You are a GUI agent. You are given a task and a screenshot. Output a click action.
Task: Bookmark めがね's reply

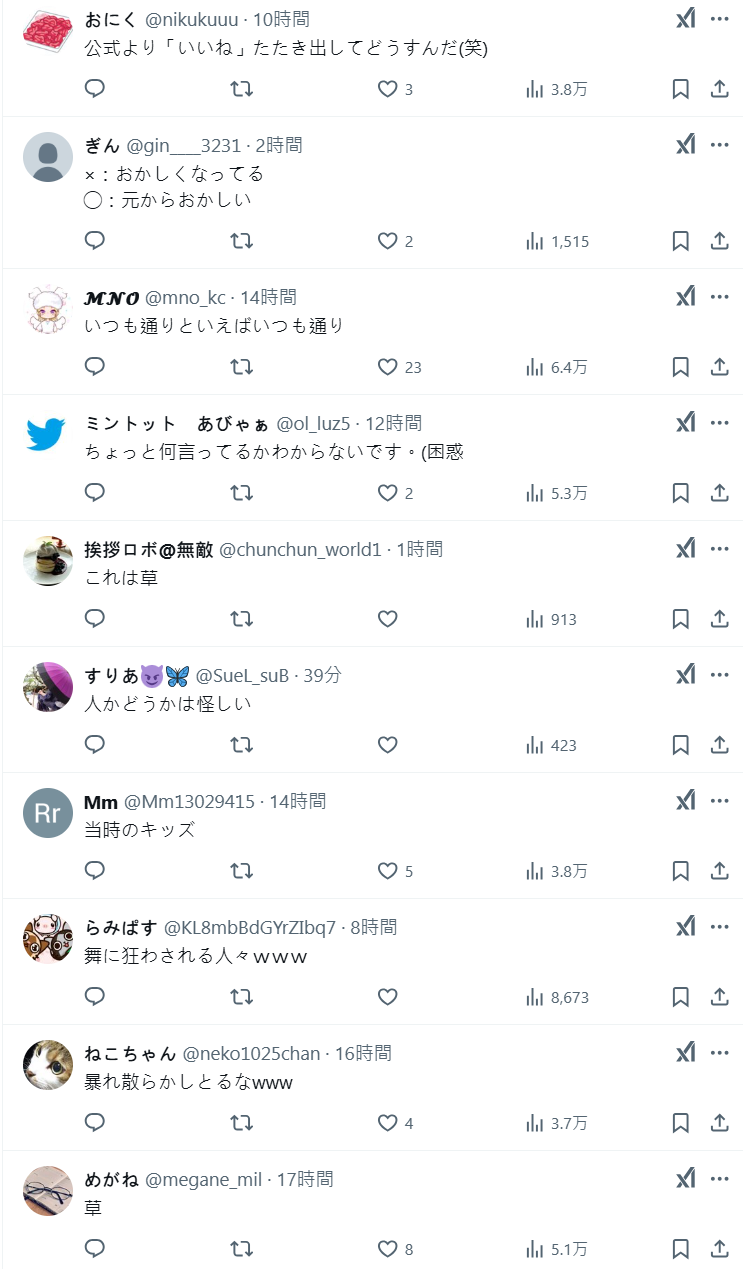[x=680, y=1249]
